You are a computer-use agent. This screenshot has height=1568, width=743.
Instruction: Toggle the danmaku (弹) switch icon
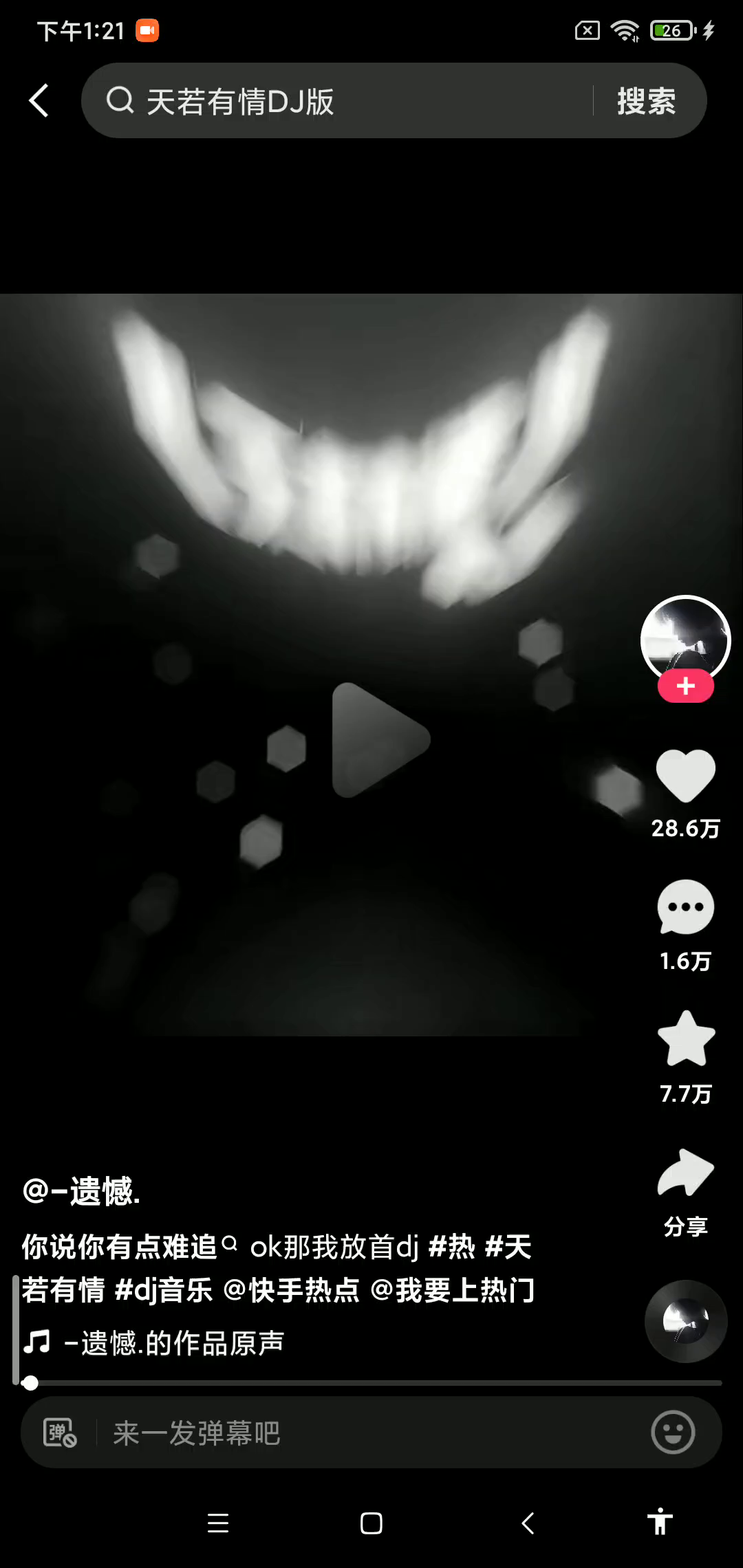tap(60, 1433)
